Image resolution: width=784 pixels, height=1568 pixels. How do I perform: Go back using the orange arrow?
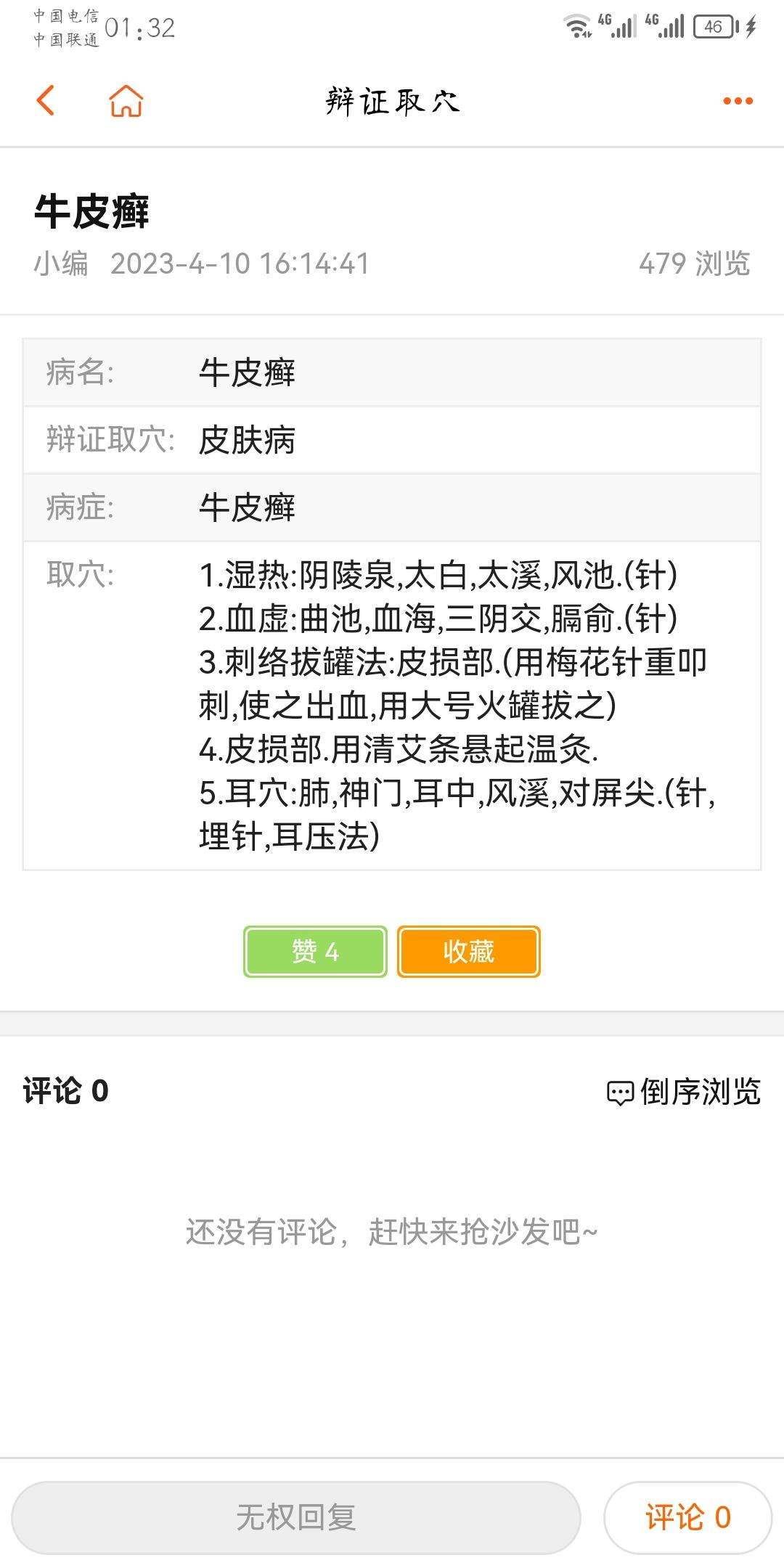pyautogui.click(x=46, y=100)
